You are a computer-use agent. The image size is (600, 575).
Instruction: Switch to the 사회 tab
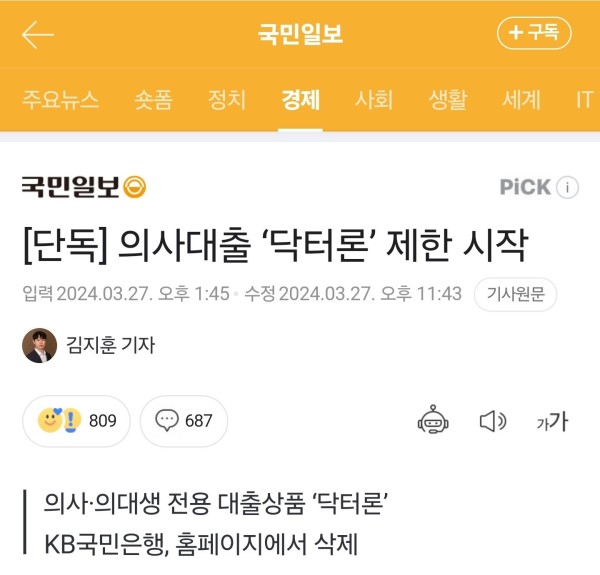(374, 100)
